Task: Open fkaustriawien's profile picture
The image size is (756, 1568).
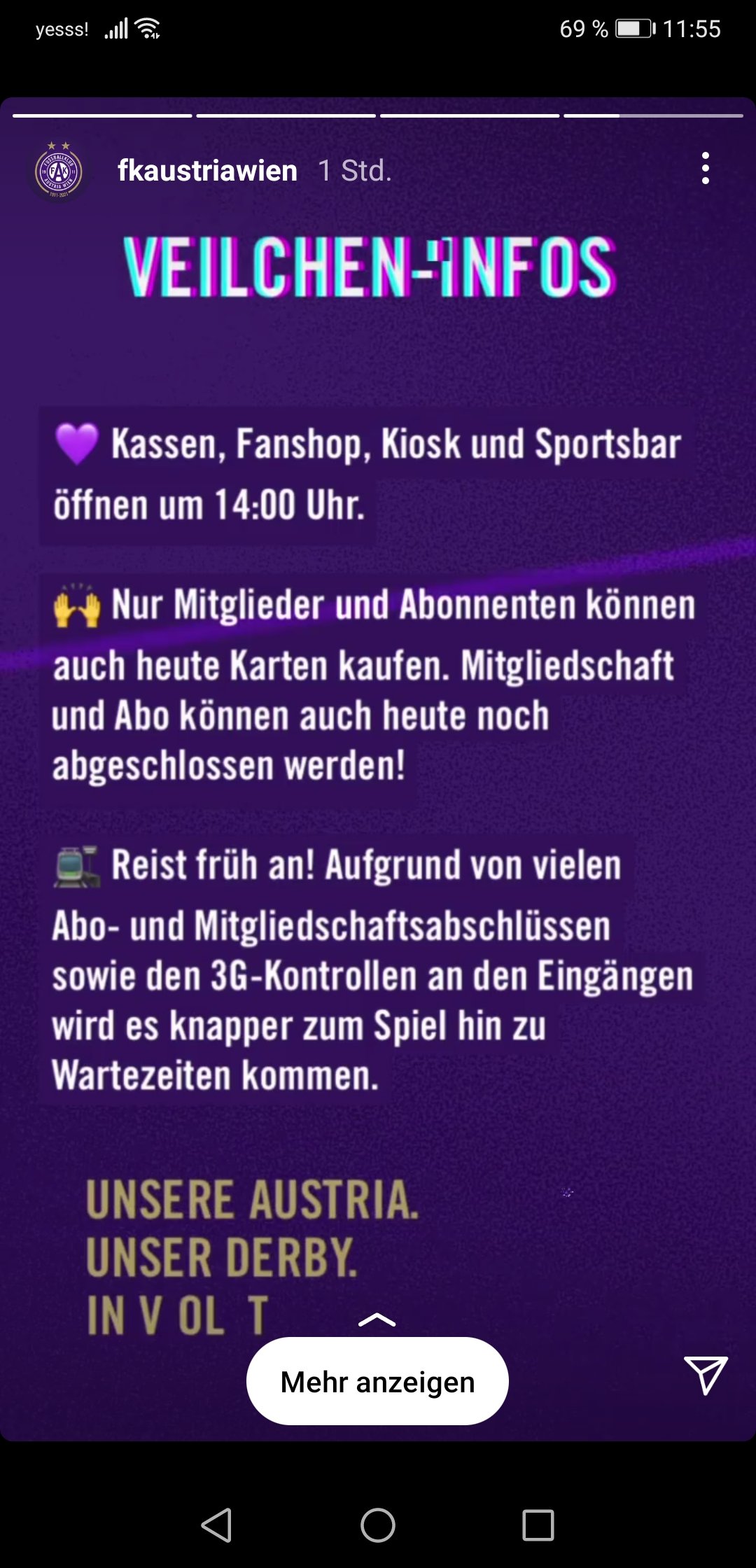Action: [59, 170]
